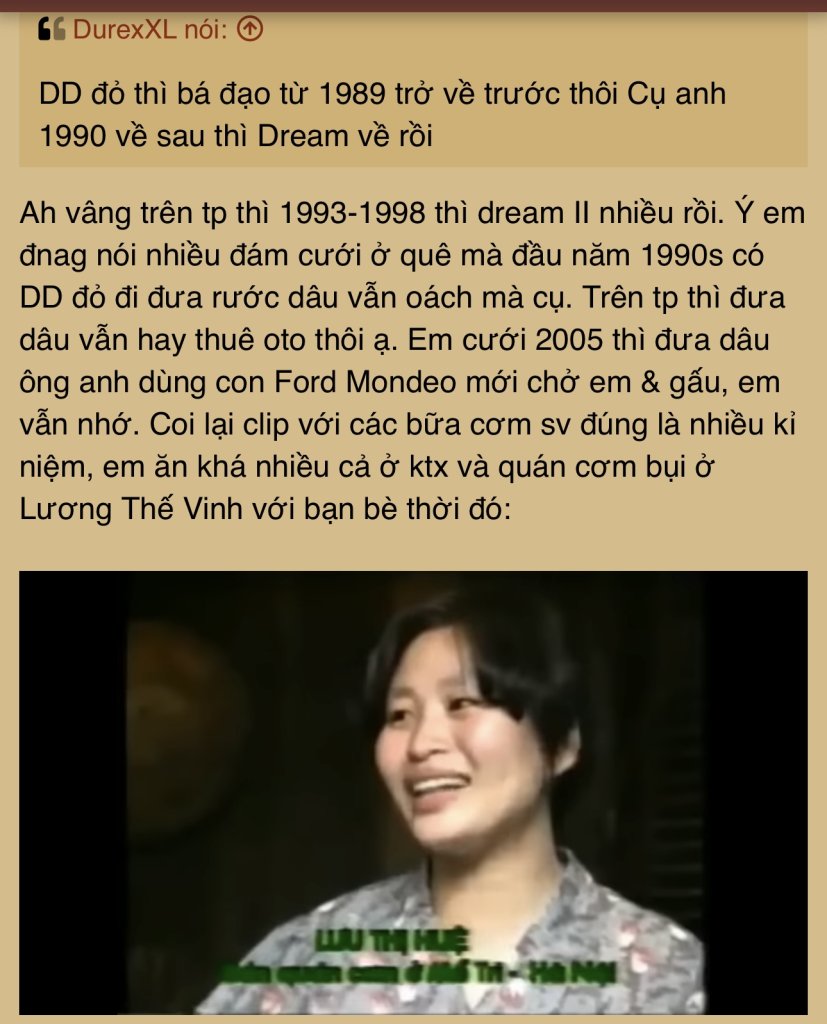
Task: Open the quoted post by DurexXL
Action: 250,29
